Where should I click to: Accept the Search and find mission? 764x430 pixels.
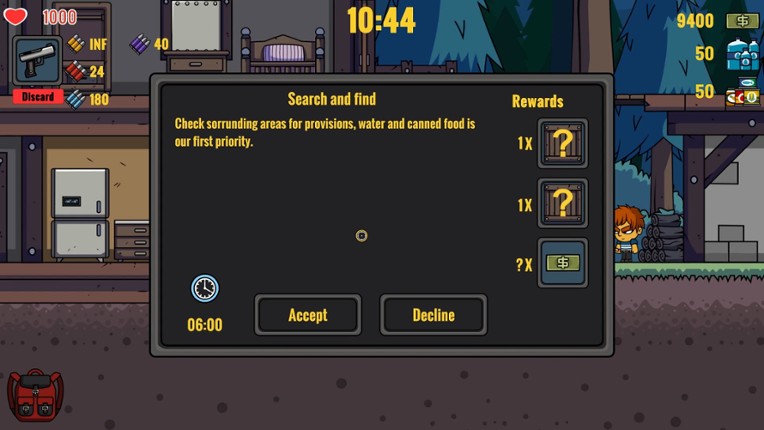tap(307, 315)
